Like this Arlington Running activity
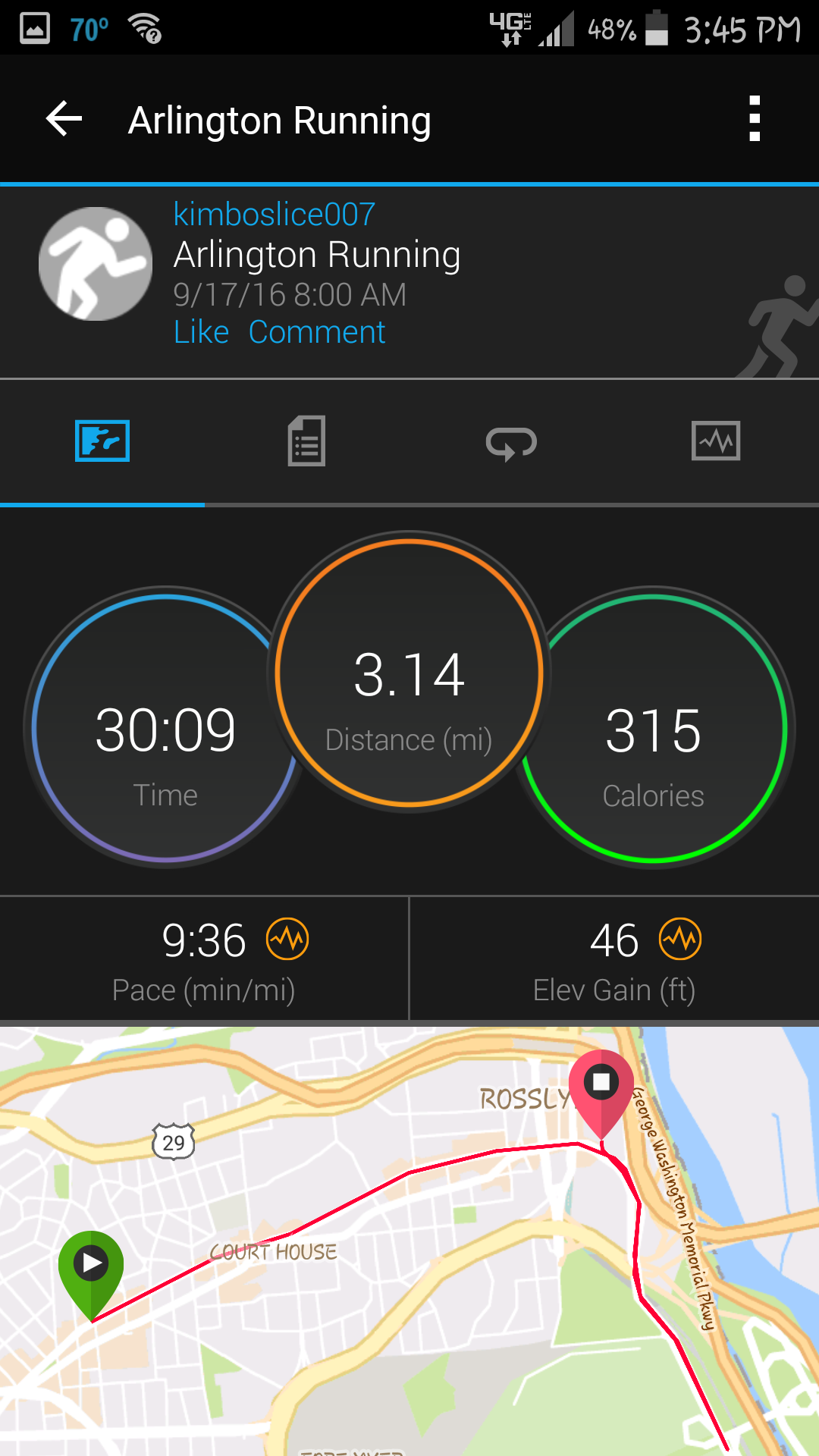Screen dimensions: 819x1456 point(201,332)
